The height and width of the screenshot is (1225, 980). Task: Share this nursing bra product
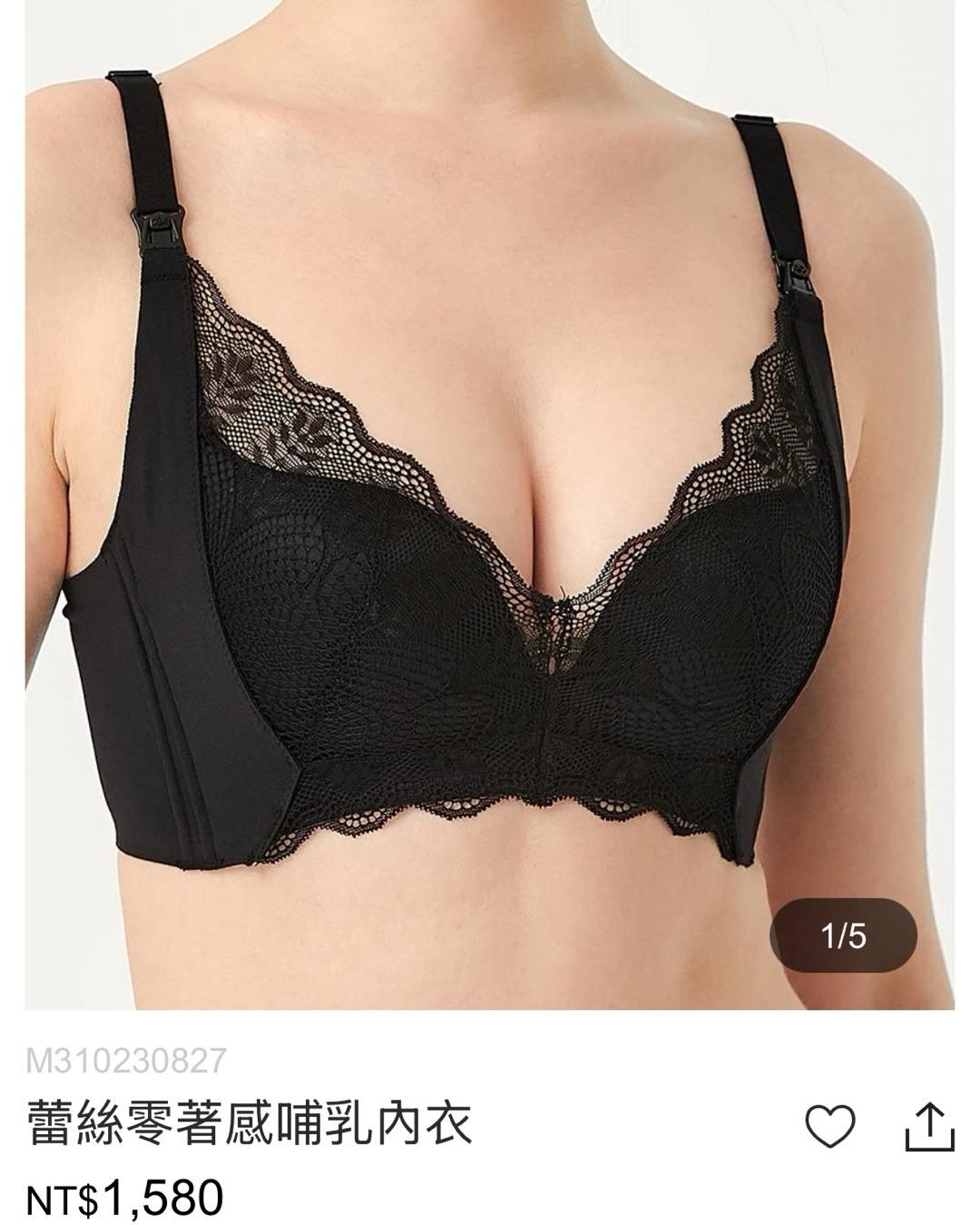(x=930, y=1126)
